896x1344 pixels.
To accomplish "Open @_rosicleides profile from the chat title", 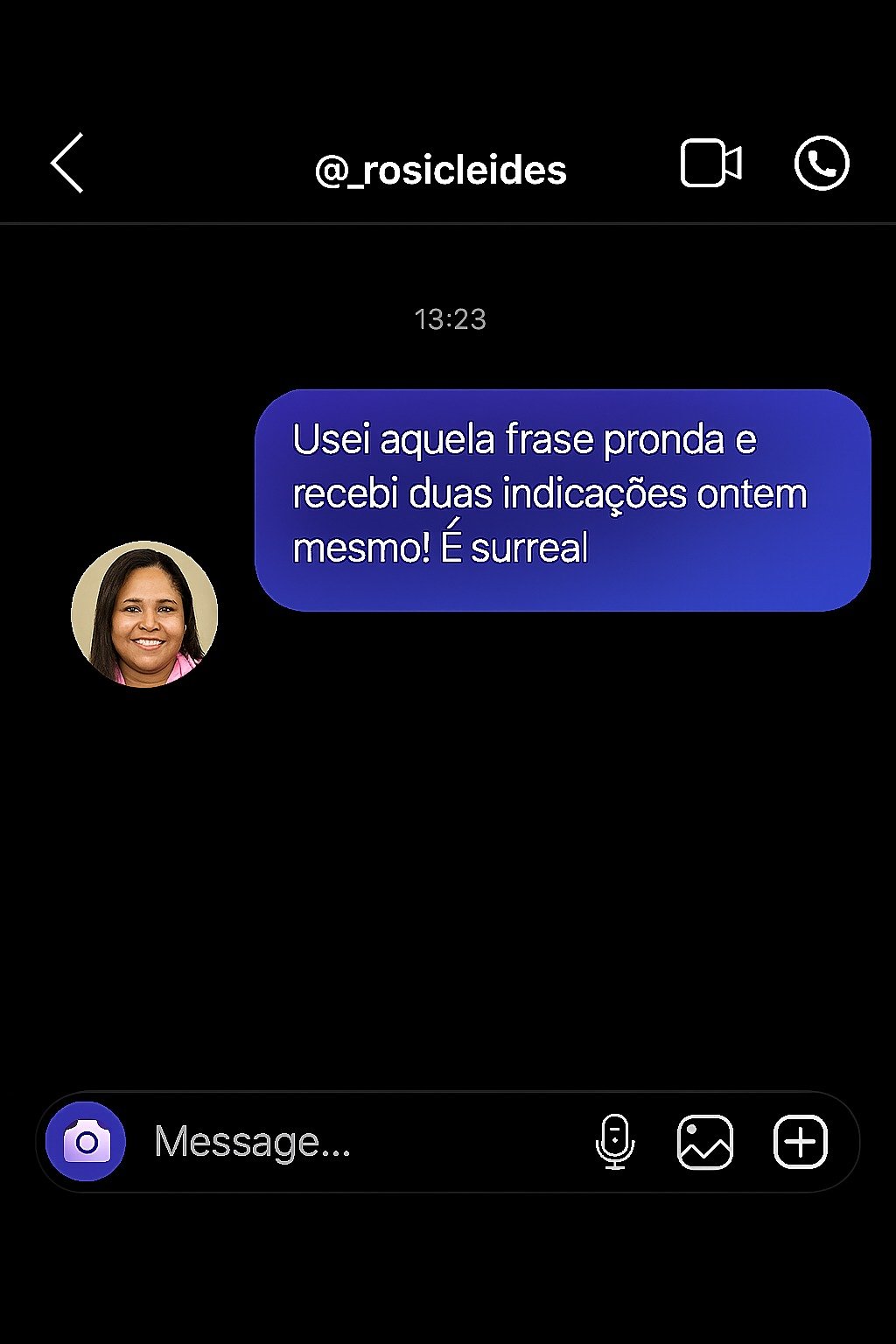I will [x=440, y=170].
